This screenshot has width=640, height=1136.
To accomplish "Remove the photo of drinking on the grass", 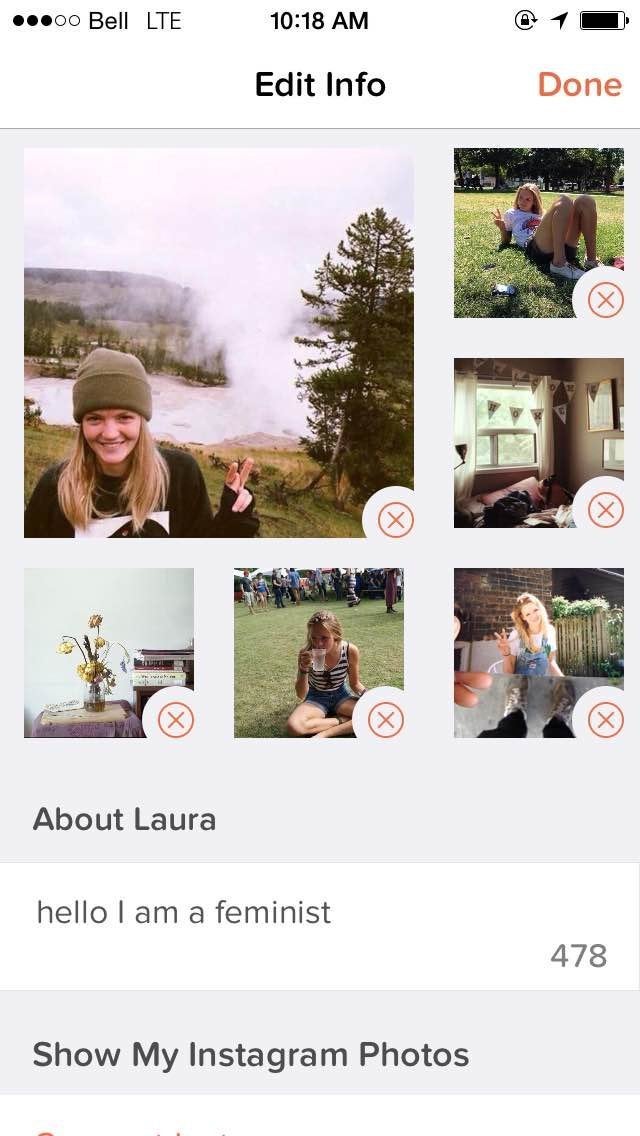I will [x=386, y=720].
